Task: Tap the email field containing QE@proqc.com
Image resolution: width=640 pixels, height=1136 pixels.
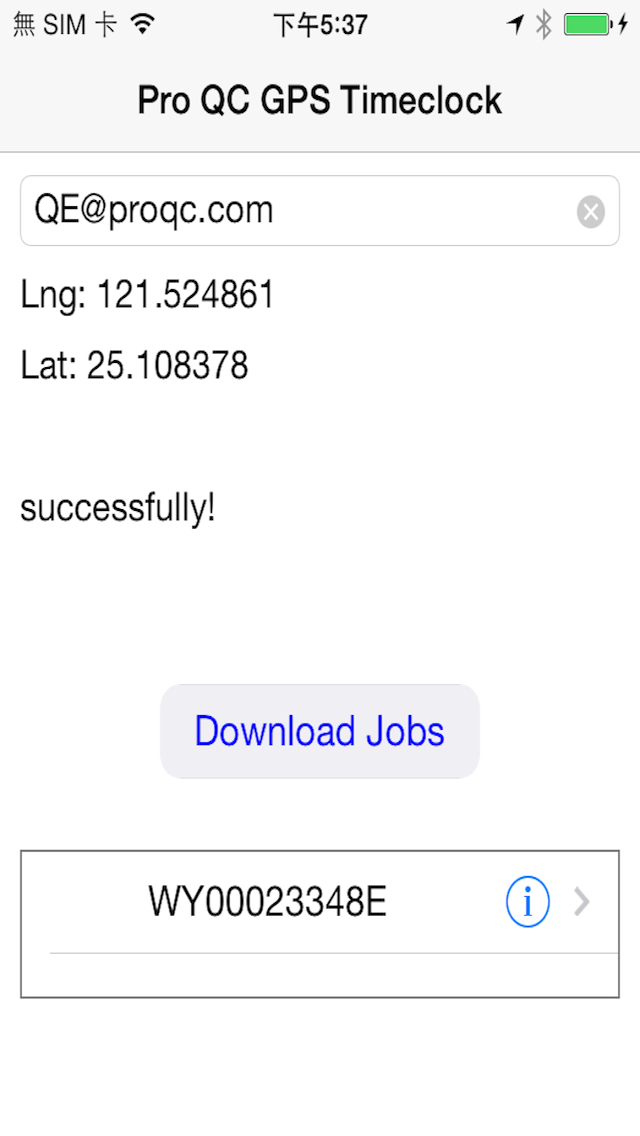Action: [290, 211]
